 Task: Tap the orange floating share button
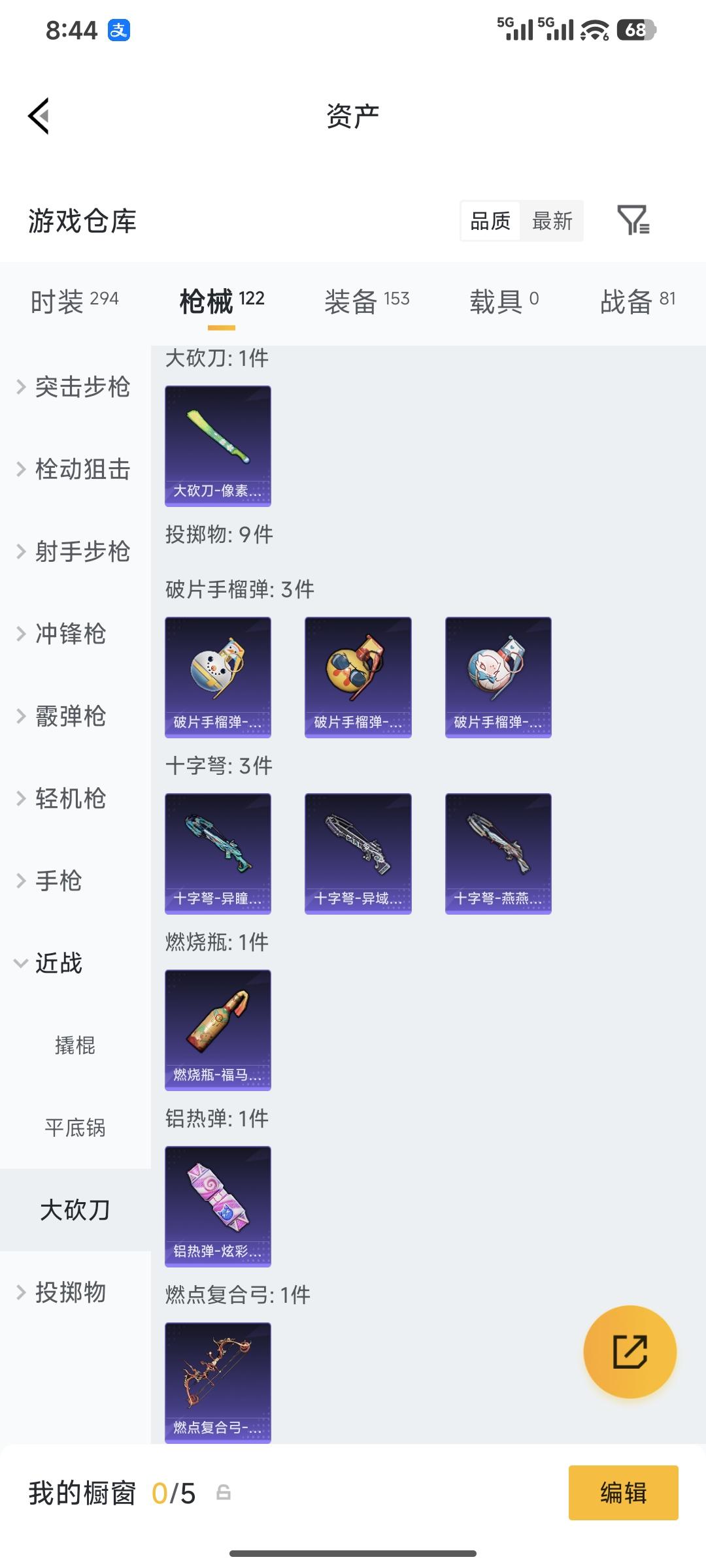pyautogui.click(x=630, y=1352)
